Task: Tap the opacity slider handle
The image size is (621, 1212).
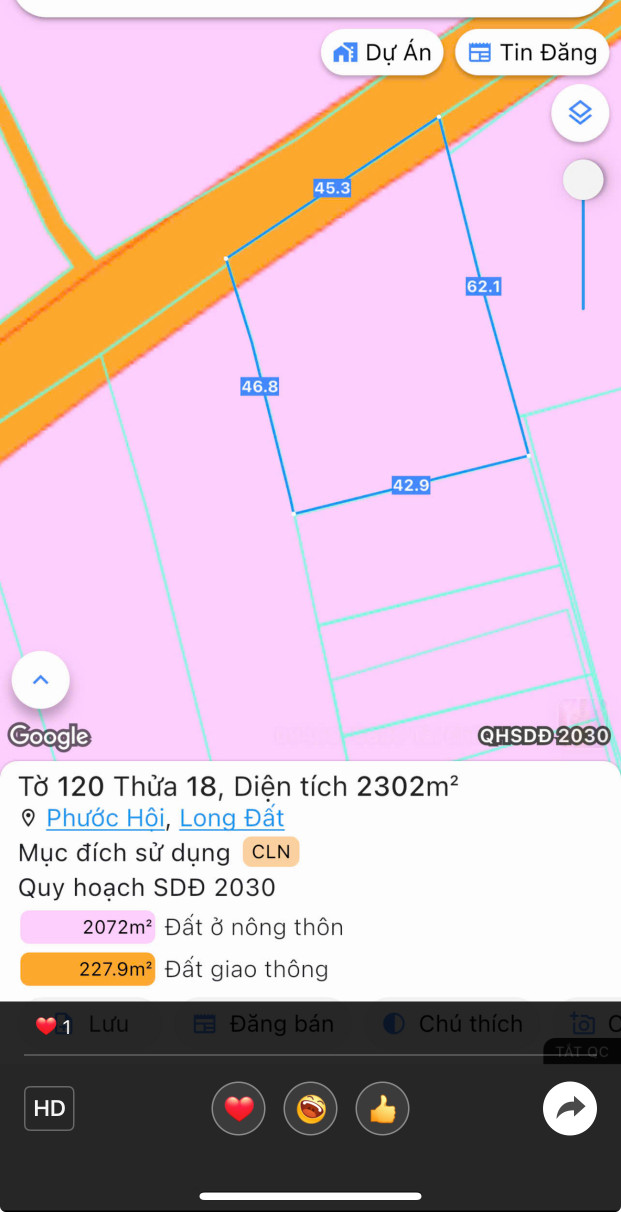Action: 583,181
